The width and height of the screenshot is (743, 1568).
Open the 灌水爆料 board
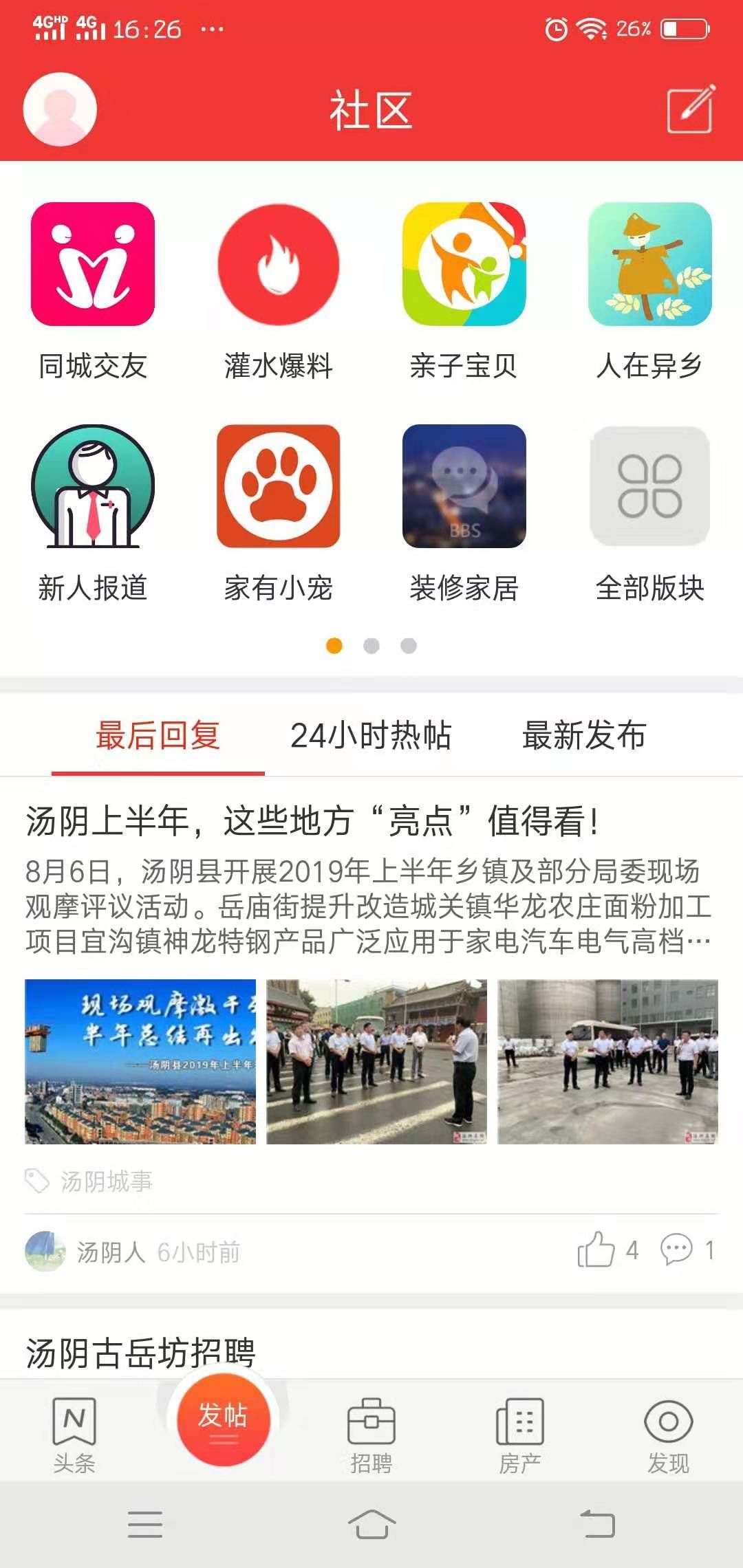coord(279,265)
